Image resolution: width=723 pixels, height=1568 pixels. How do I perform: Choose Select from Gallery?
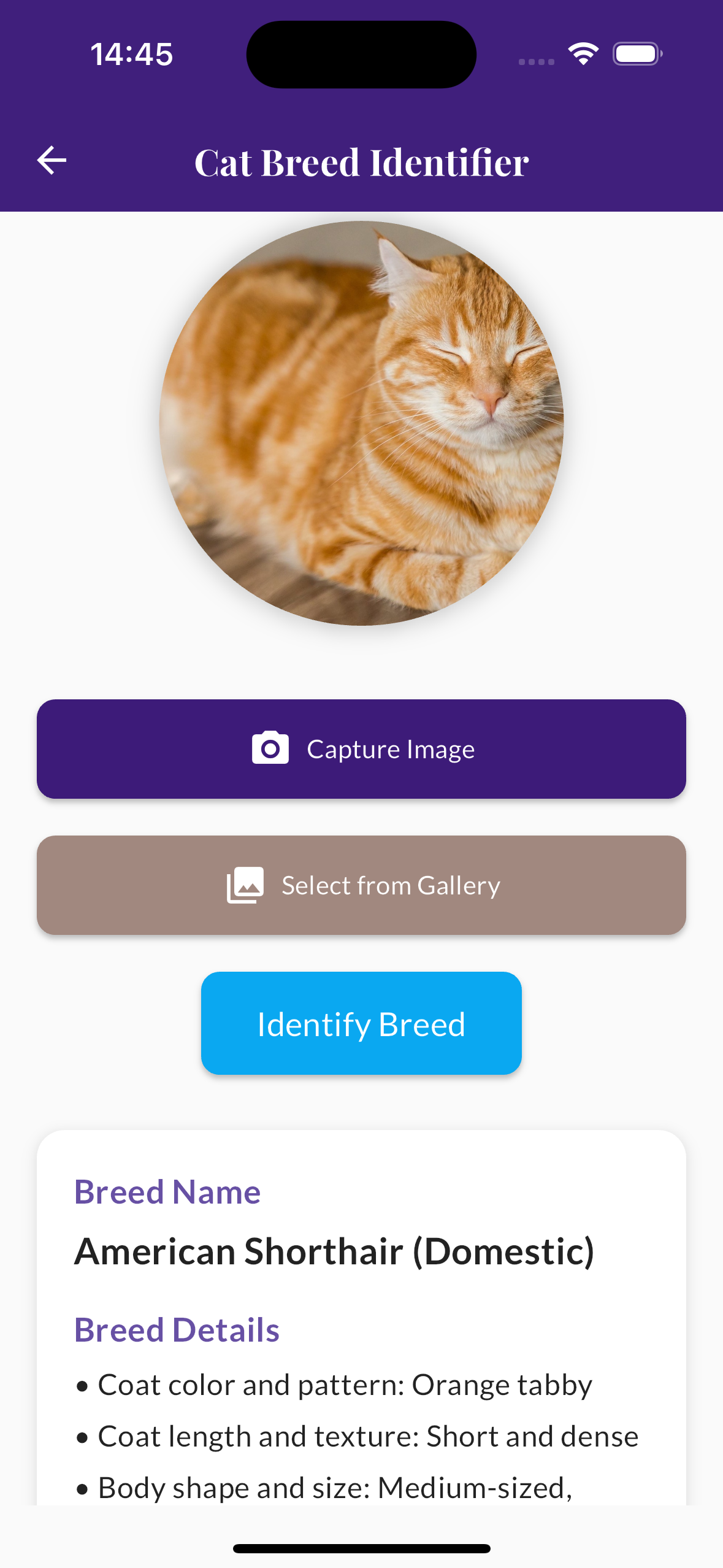pyautogui.click(x=361, y=885)
